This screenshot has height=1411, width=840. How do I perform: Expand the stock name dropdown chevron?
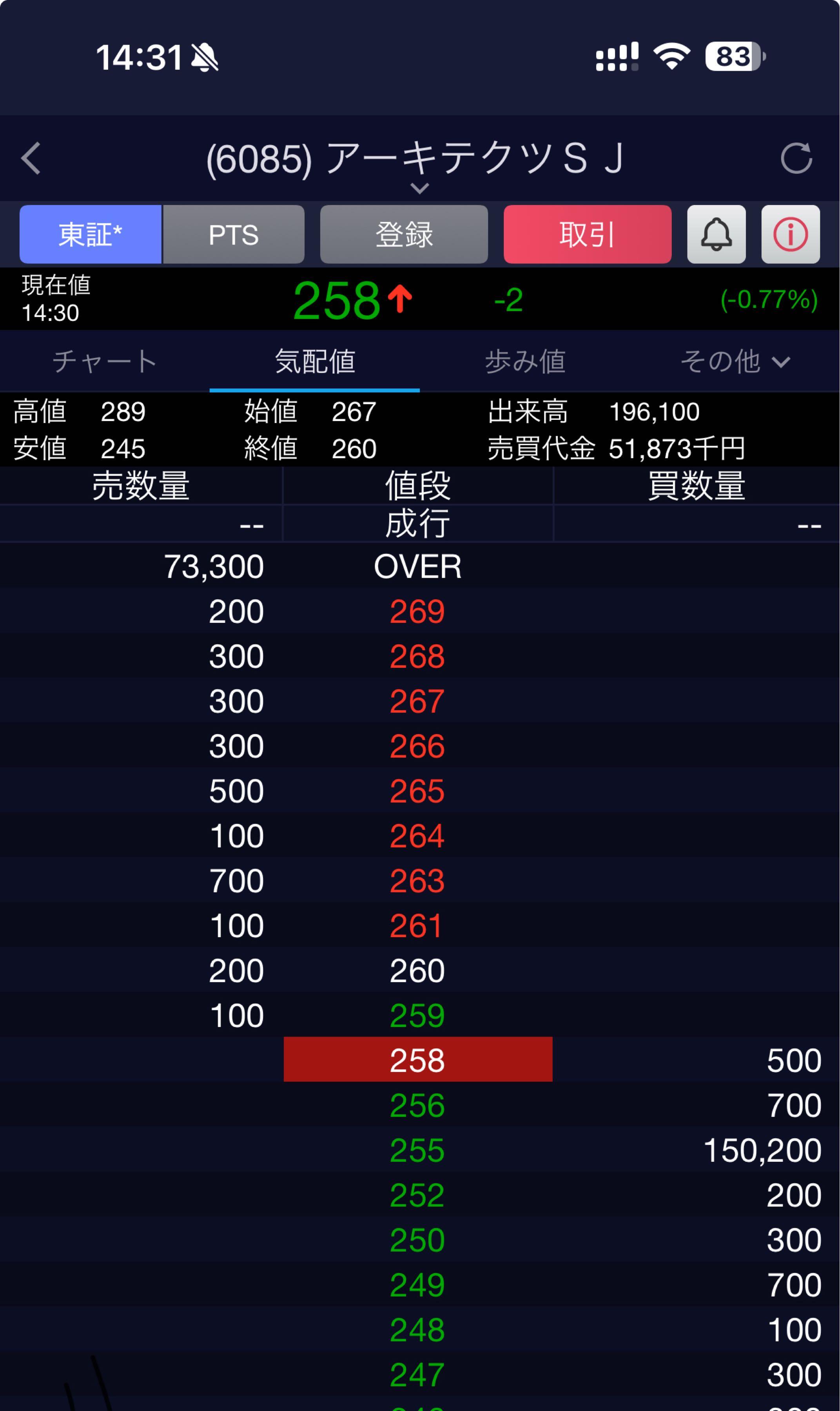[419, 189]
